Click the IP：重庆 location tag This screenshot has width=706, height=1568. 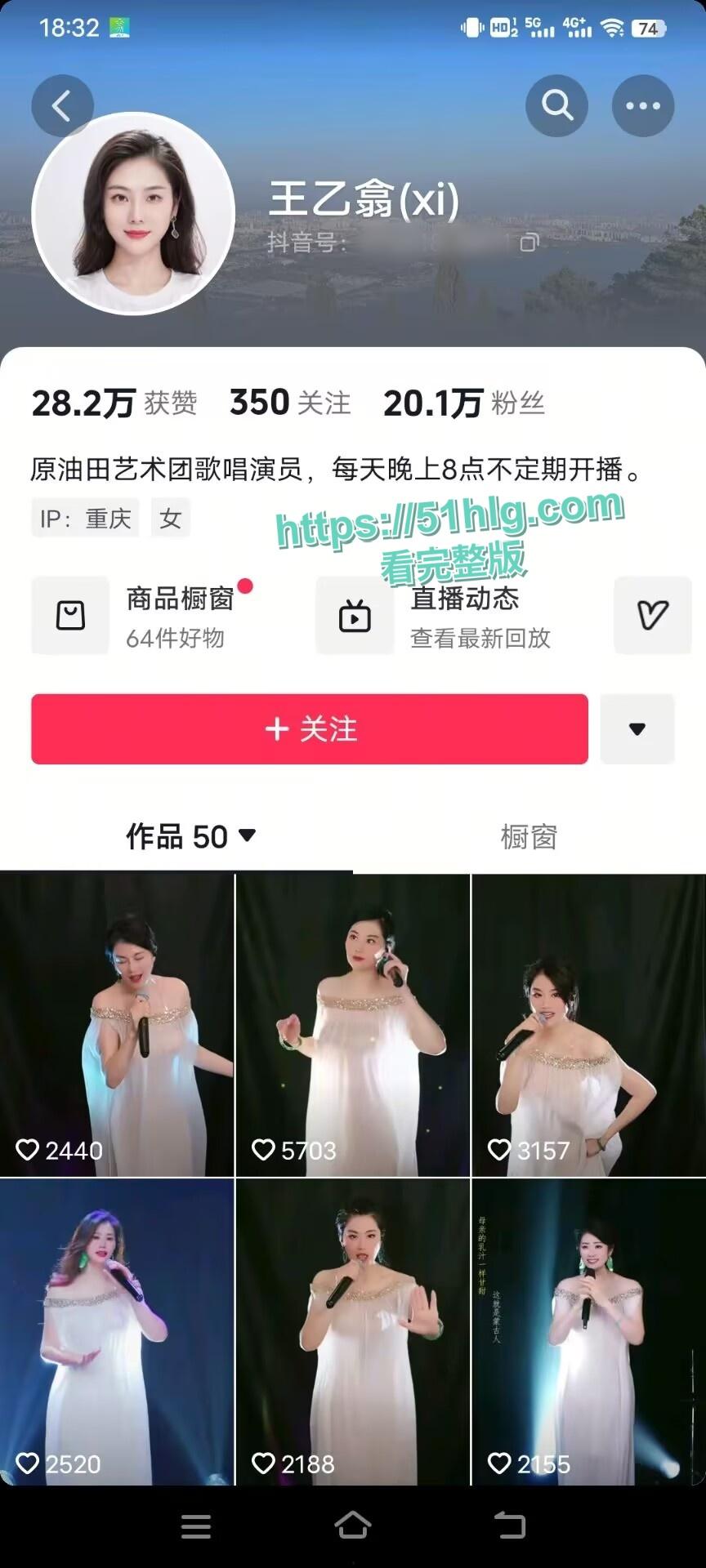pos(86,519)
